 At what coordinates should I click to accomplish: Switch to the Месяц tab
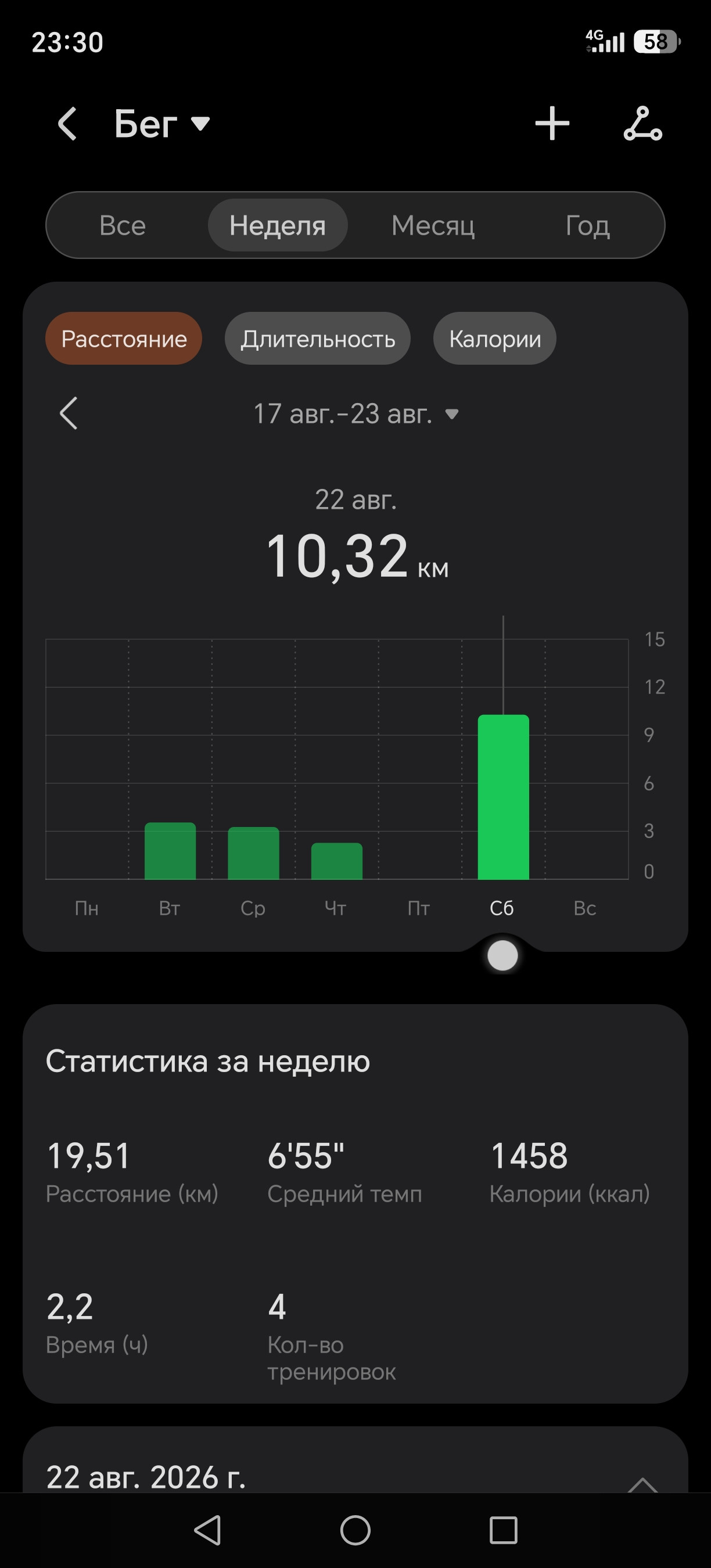coord(433,225)
